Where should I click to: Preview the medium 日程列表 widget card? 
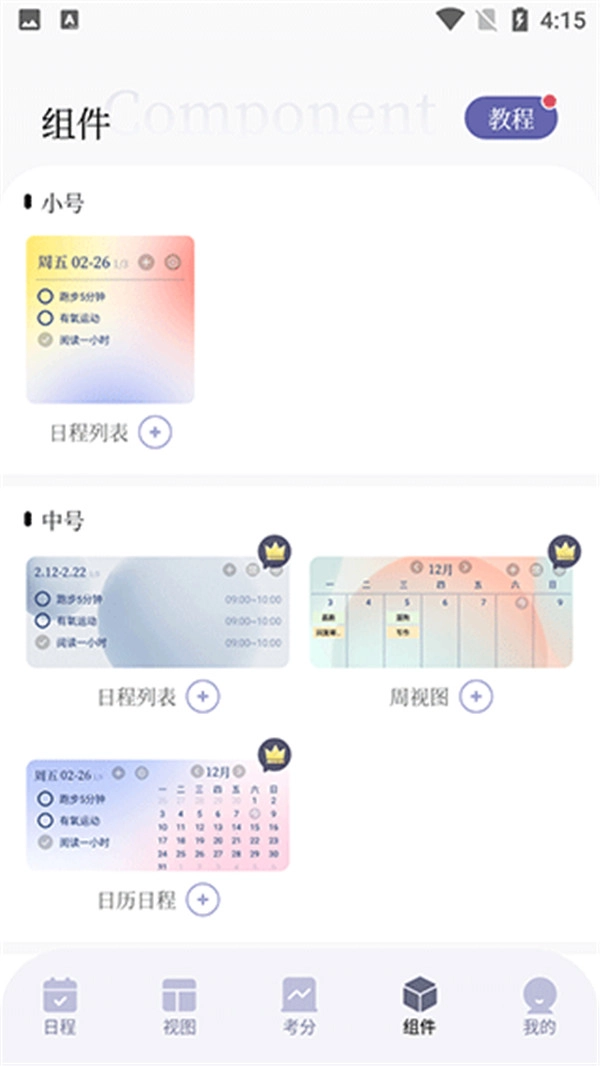click(157, 612)
